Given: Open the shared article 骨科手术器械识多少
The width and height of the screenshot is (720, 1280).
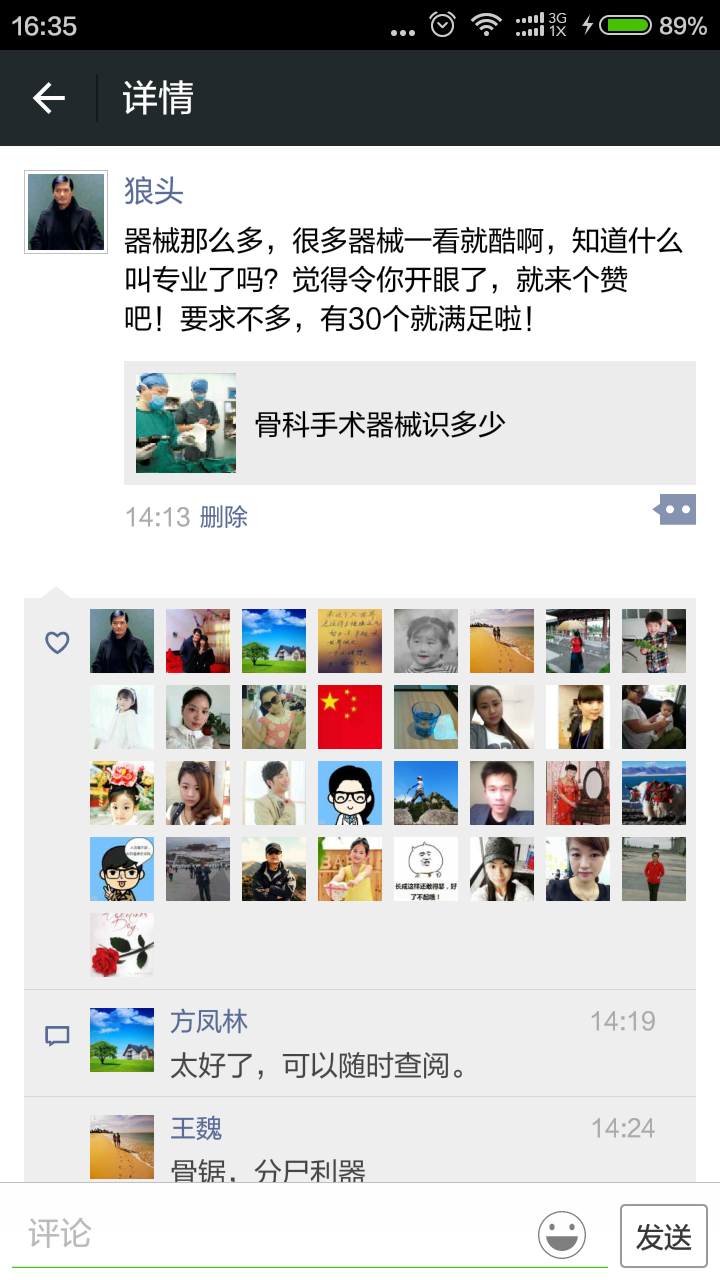Looking at the screenshot, I should click(x=410, y=423).
